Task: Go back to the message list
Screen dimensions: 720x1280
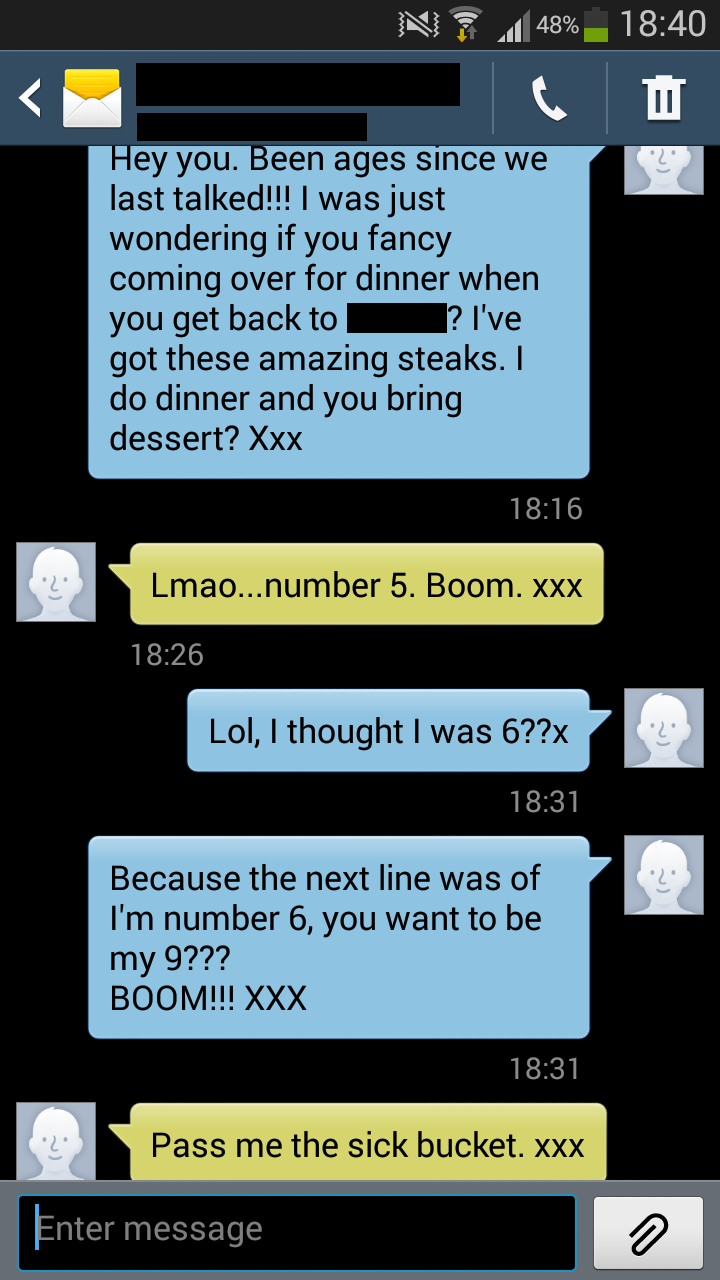Action: point(32,98)
